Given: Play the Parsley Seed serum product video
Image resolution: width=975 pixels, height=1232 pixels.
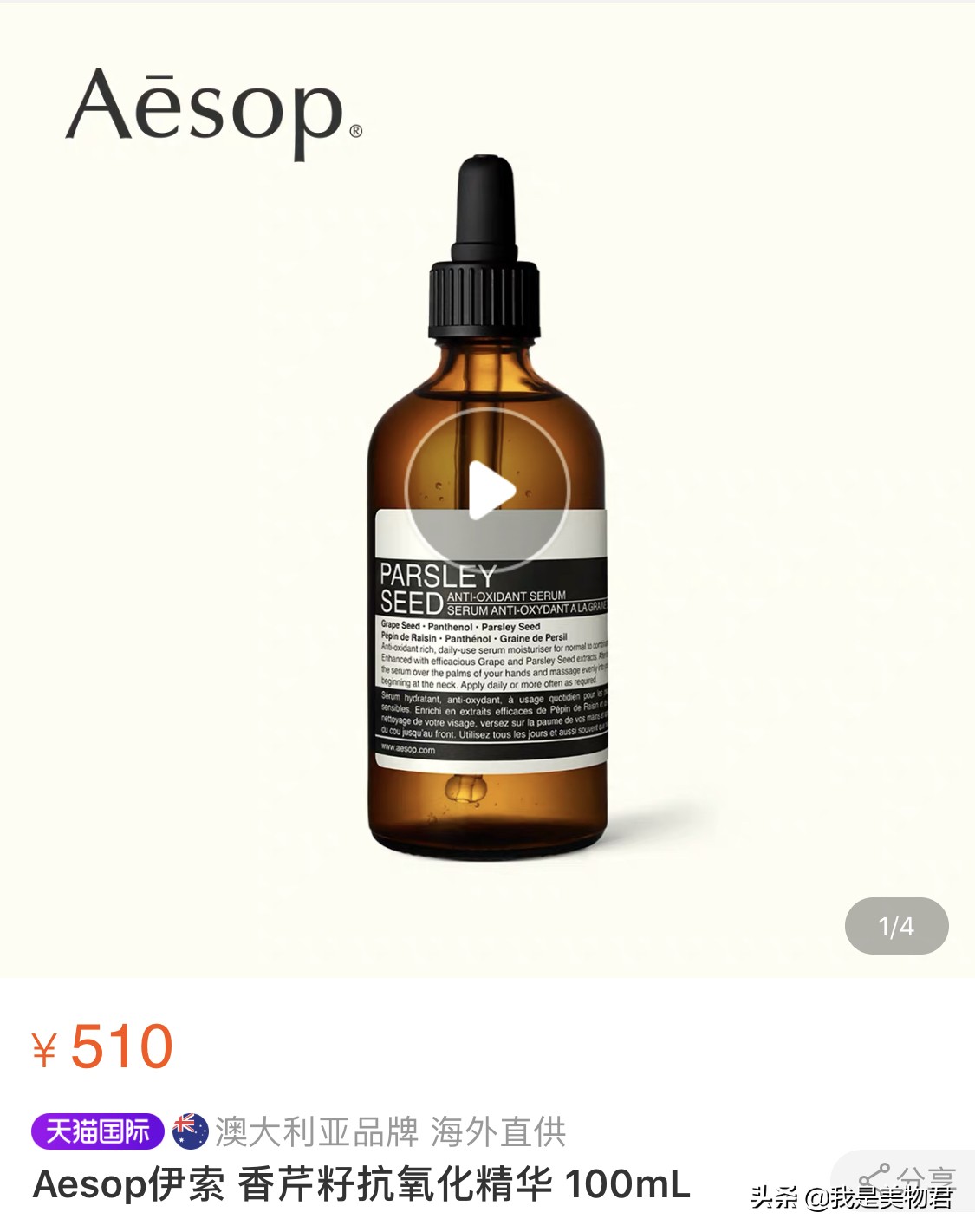Looking at the screenshot, I should [x=488, y=491].
